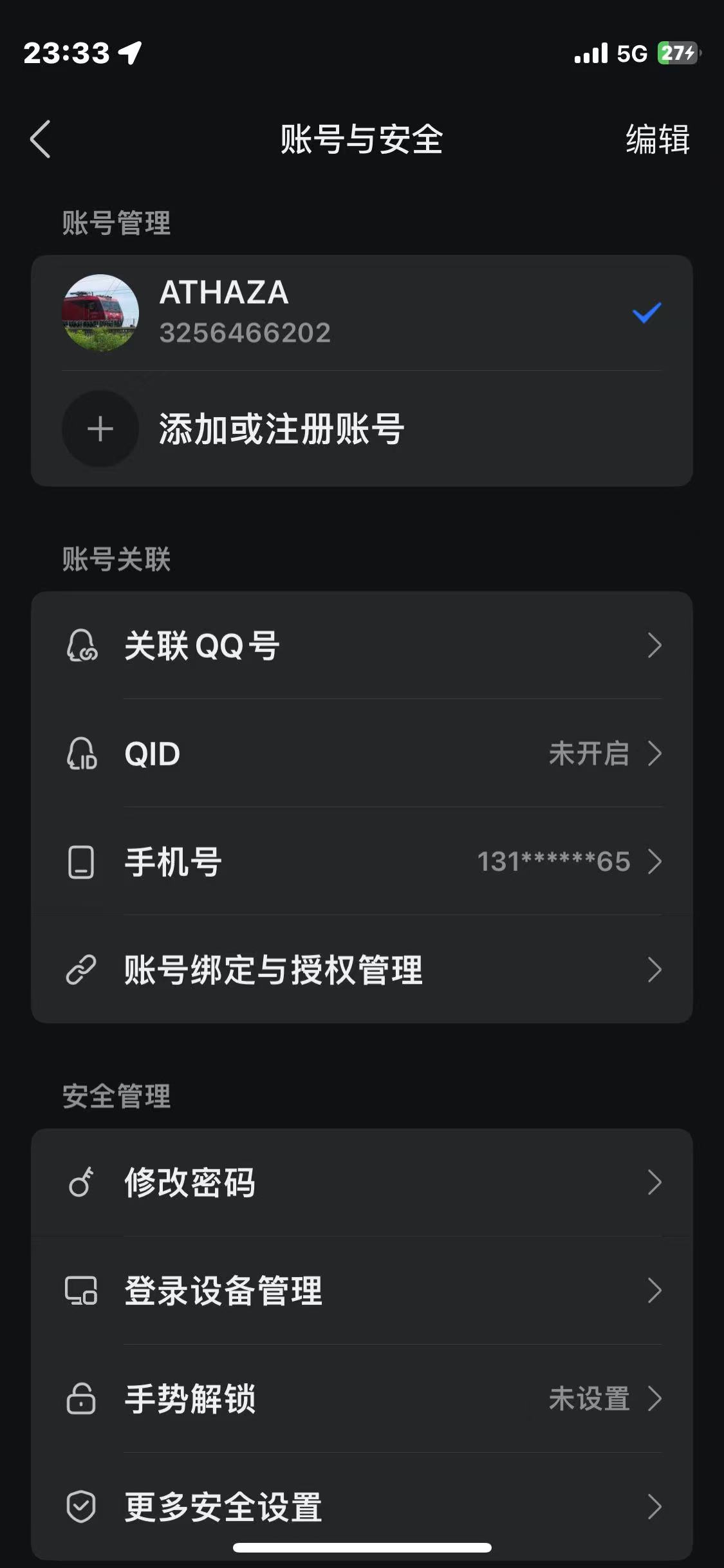Open 账号绑定与授权管理
Viewport: 724px width, 1568px height.
(360, 970)
